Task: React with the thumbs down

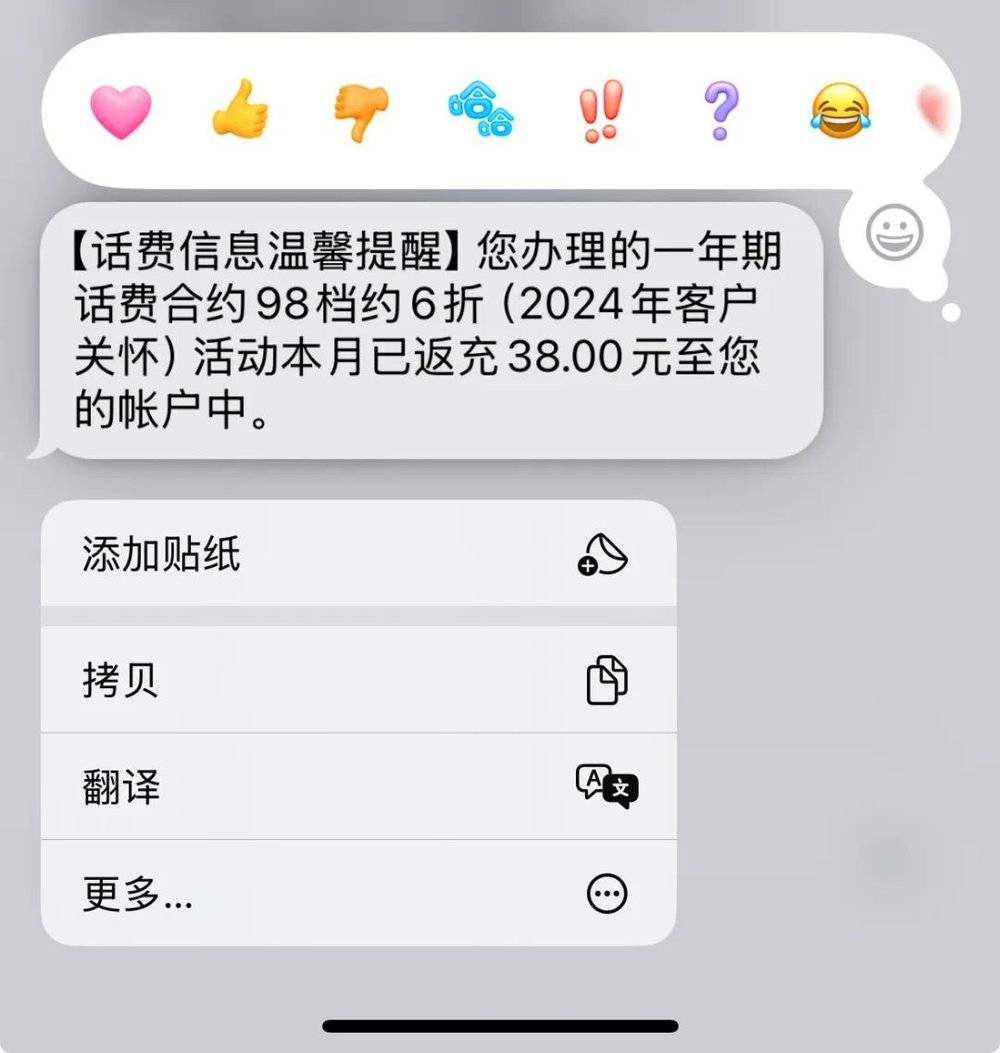Action: coord(360,111)
